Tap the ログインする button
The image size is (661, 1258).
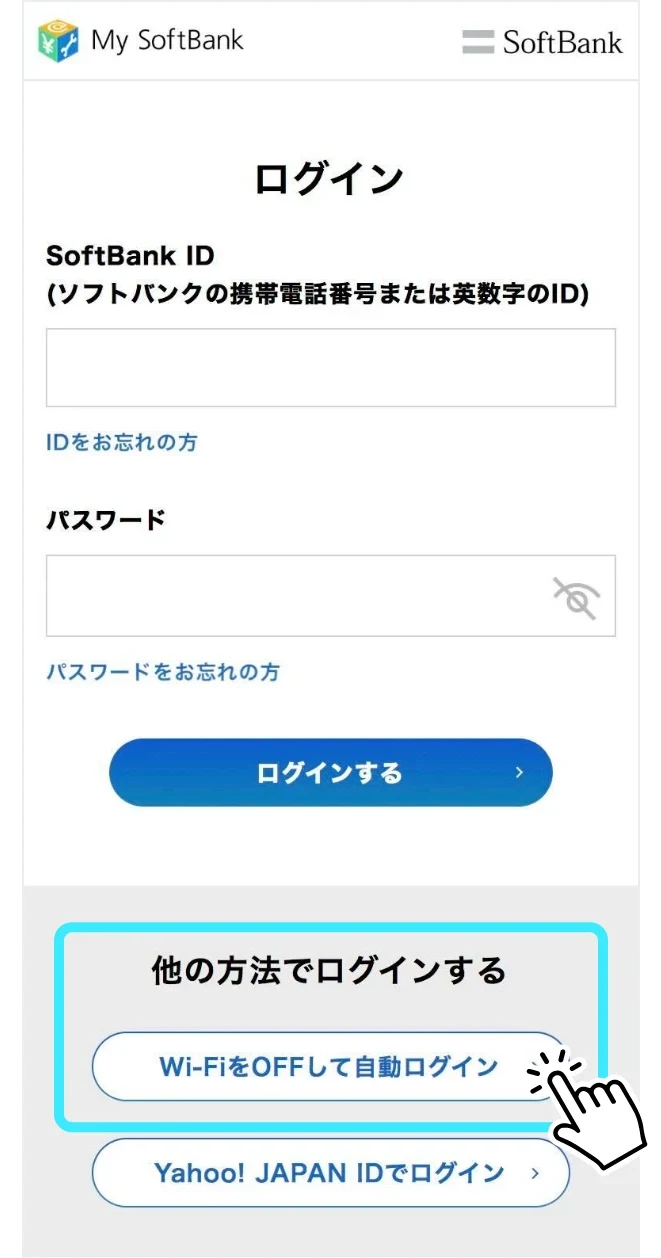pyautogui.click(x=330, y=772)
